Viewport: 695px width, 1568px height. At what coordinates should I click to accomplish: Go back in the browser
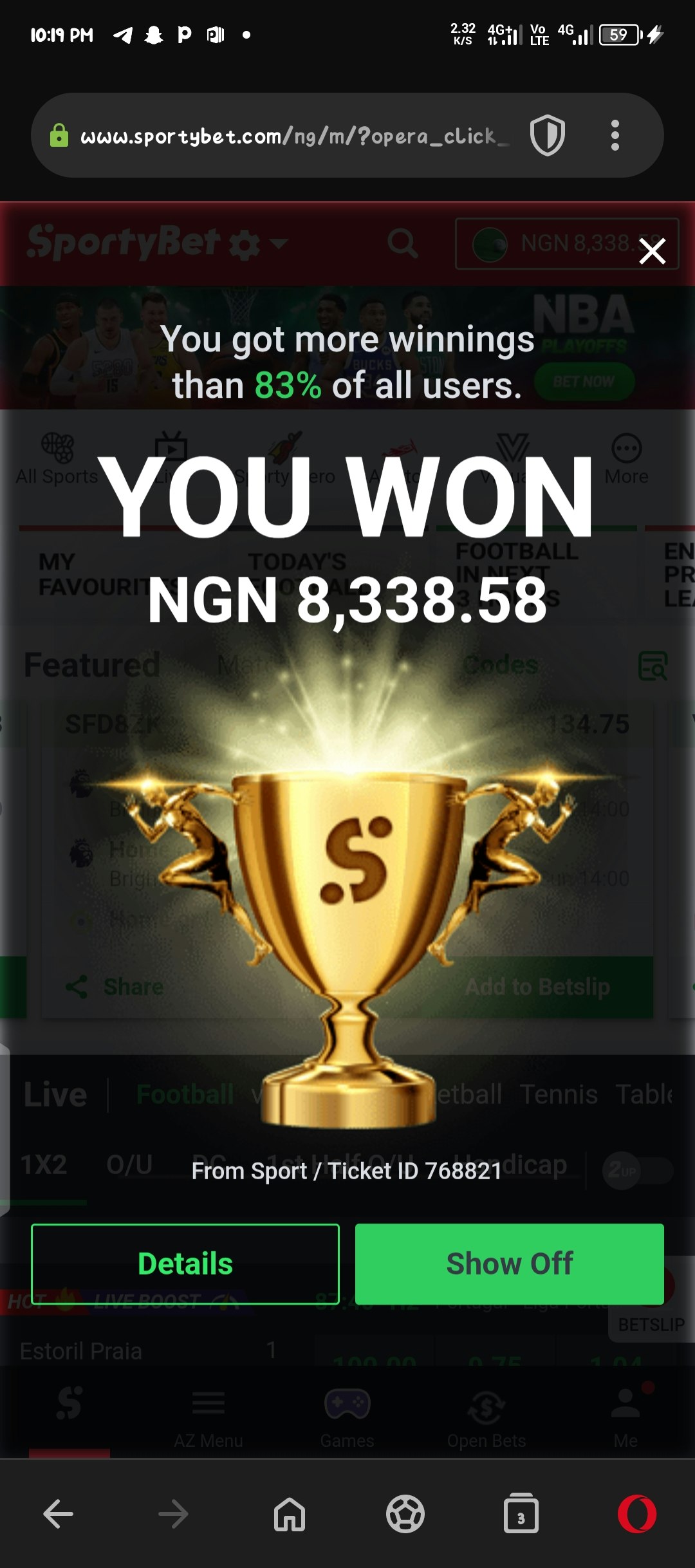tap(58, 1514)
